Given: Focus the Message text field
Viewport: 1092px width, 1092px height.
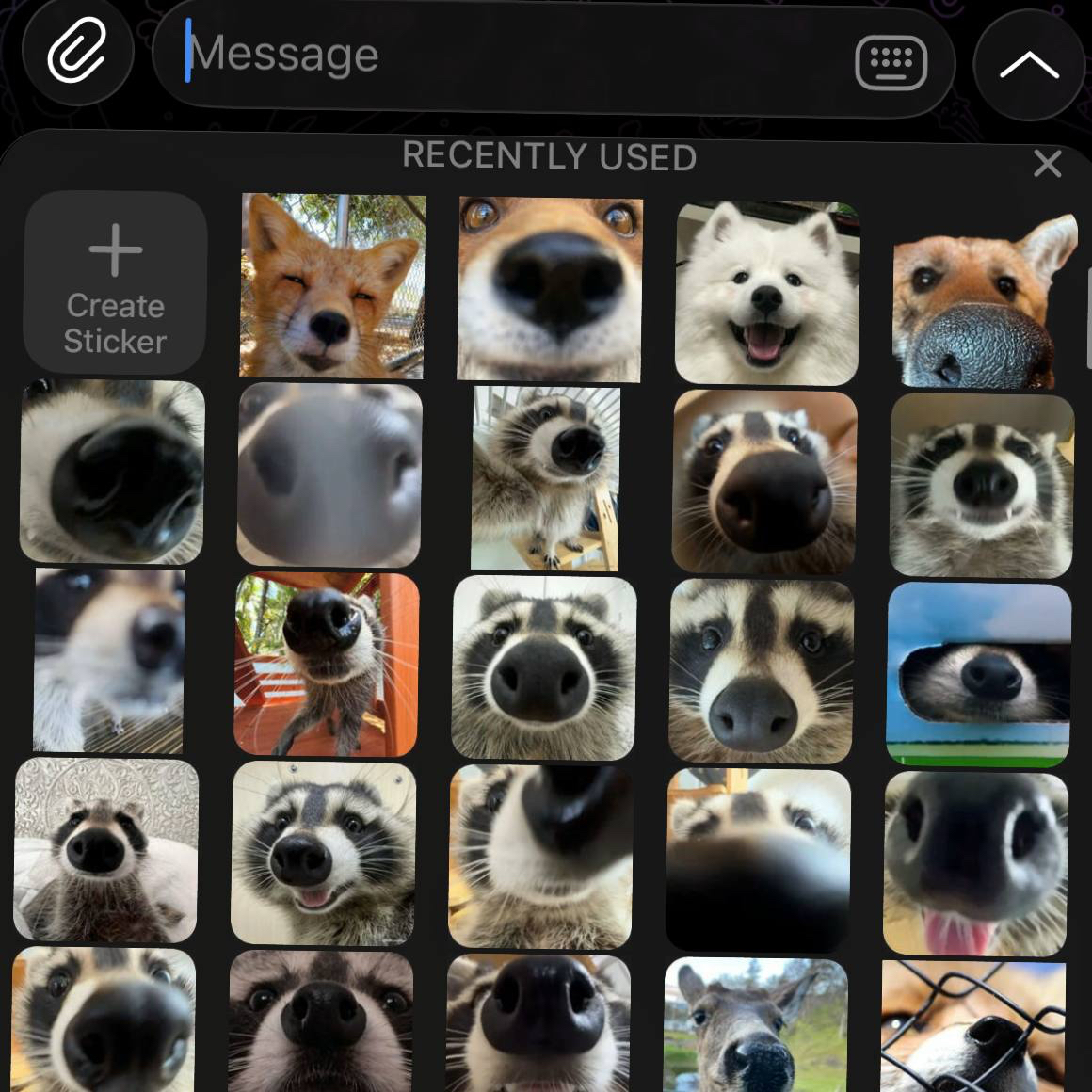Looking at the screenshot, I should pyautogui.click(x=508, y=56).
